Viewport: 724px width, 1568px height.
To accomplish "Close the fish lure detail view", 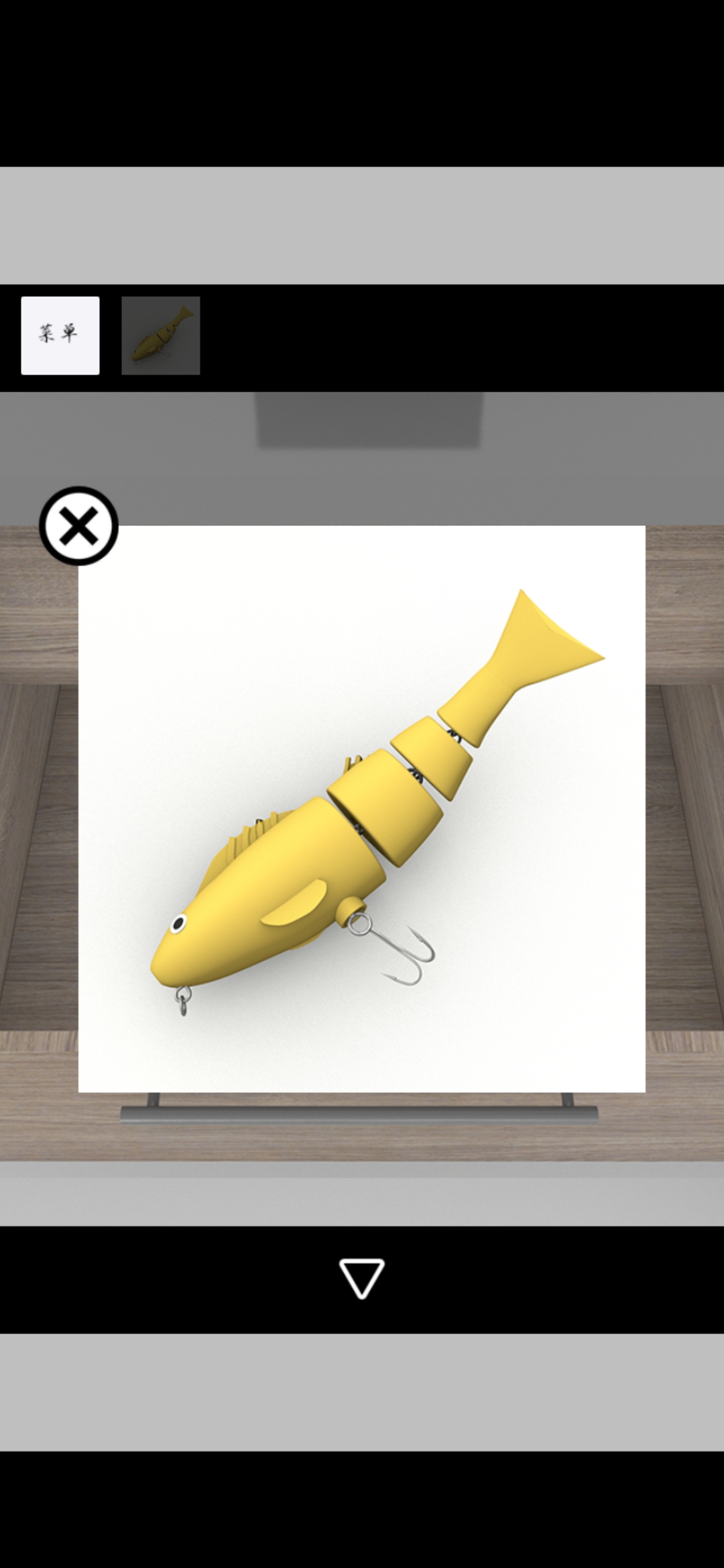I will (x=78, y=526).
